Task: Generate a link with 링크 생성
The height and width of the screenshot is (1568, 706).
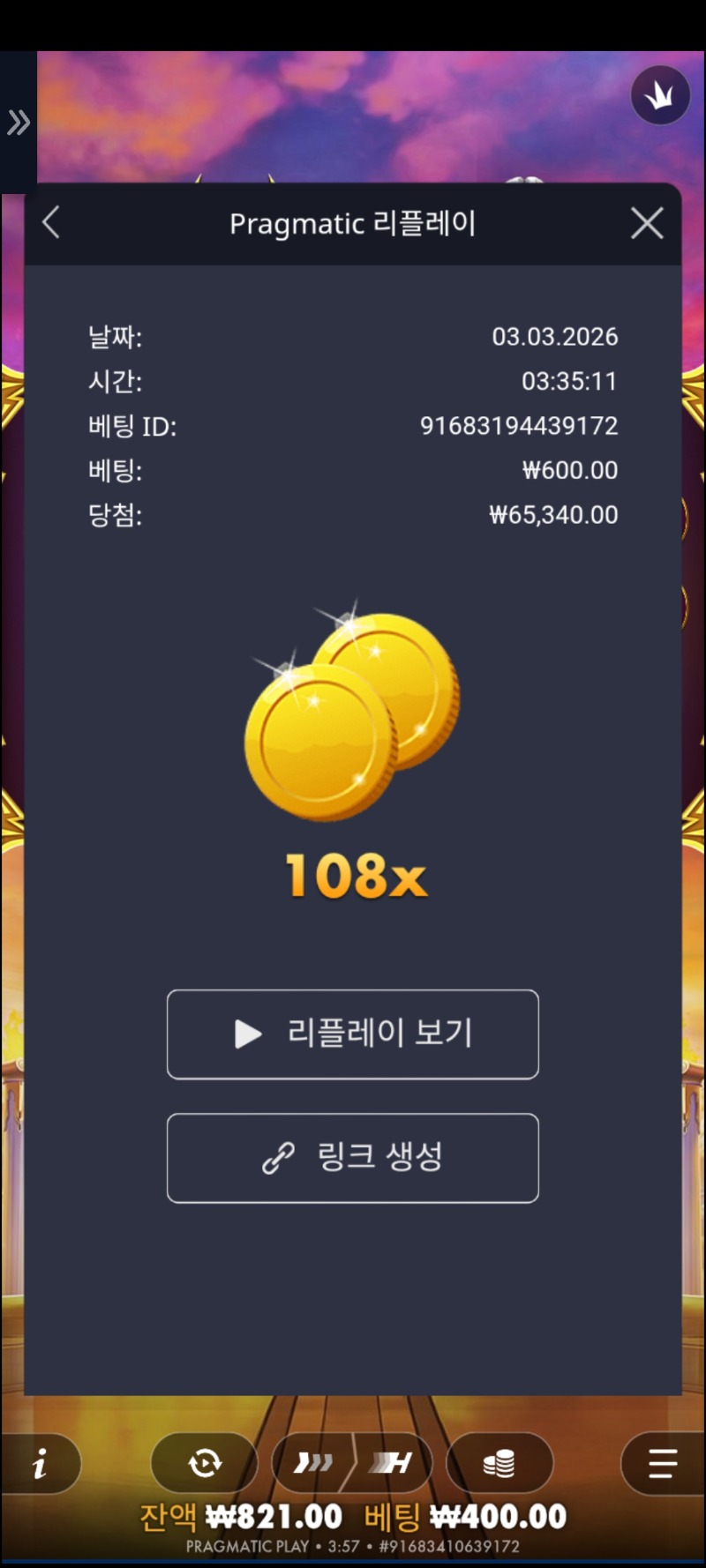Action: 353,1157
